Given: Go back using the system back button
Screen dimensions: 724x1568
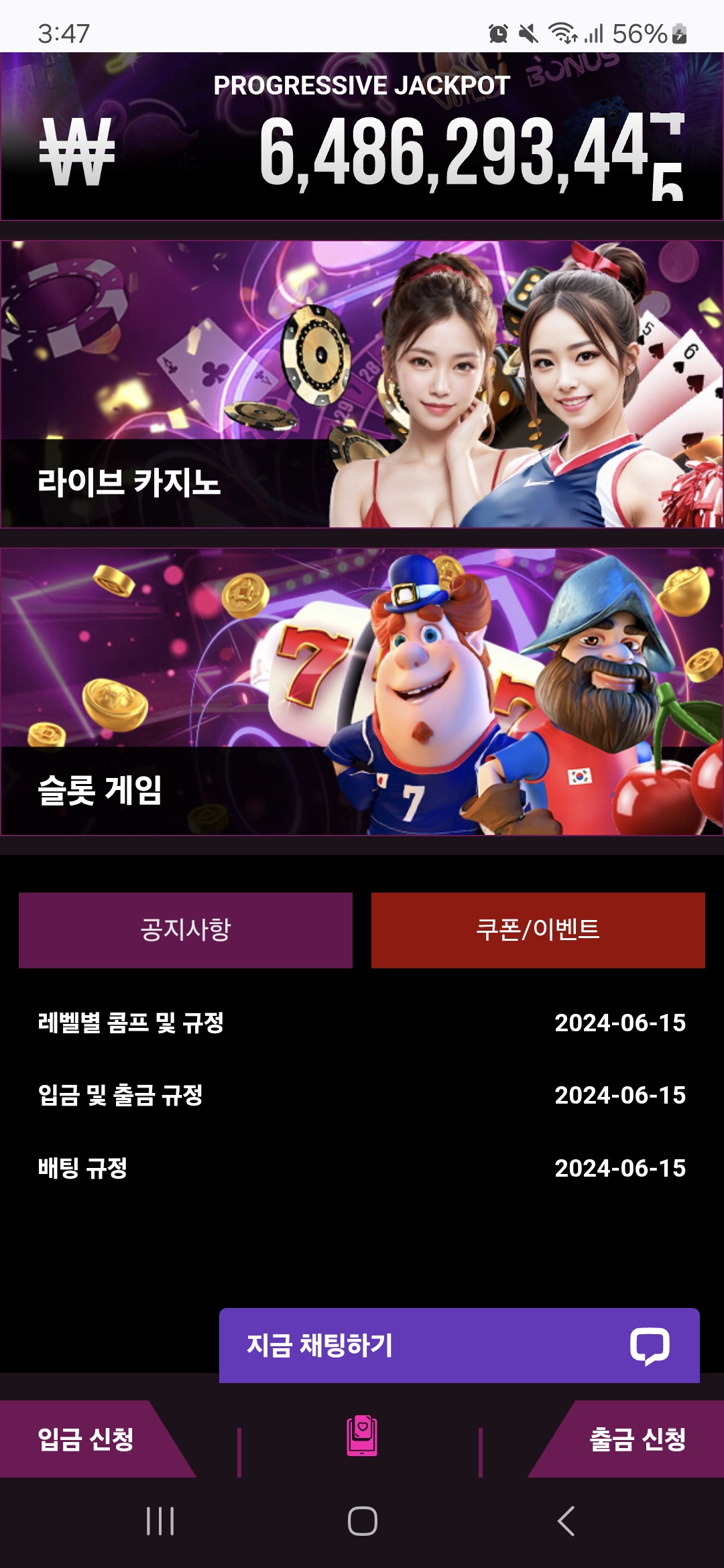Looking at the screenshot, I should coord(566,1521).
